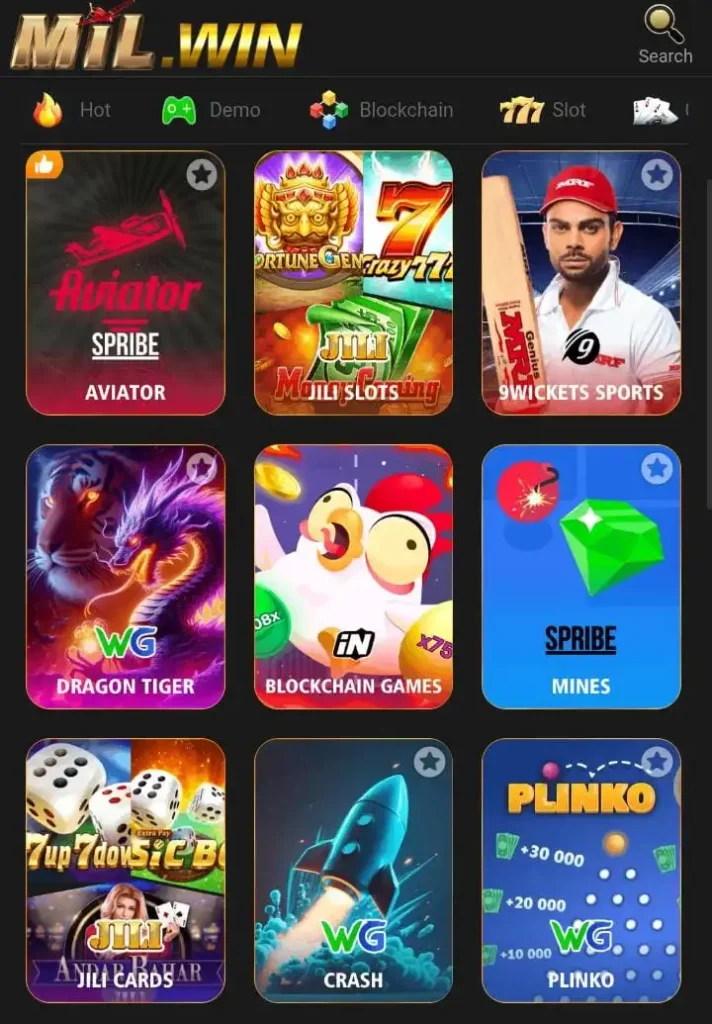Select the Blockchain category tab
712x1024 pixels.
tap(381, 110)
